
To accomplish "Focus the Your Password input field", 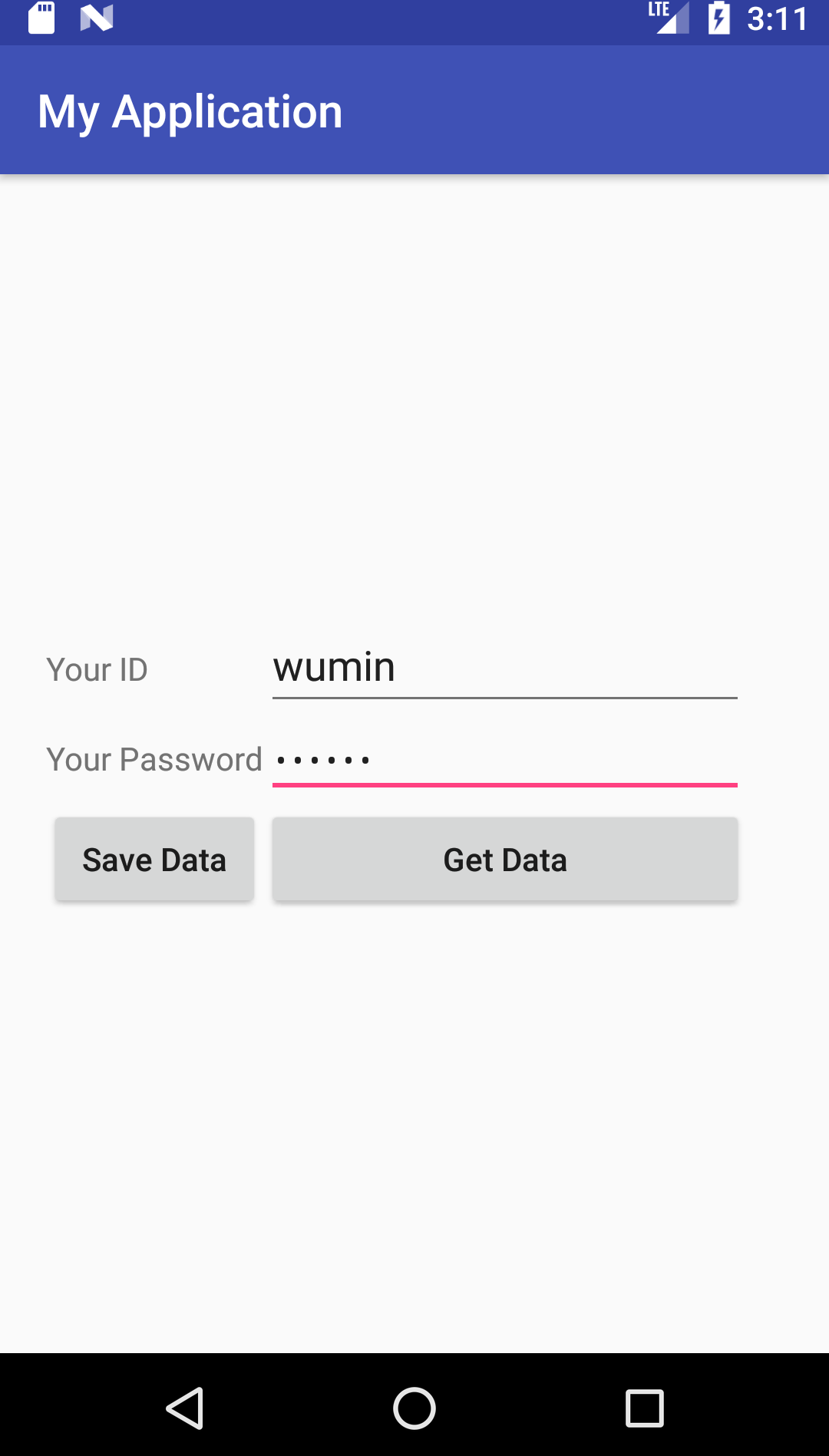I will point(504,759).
